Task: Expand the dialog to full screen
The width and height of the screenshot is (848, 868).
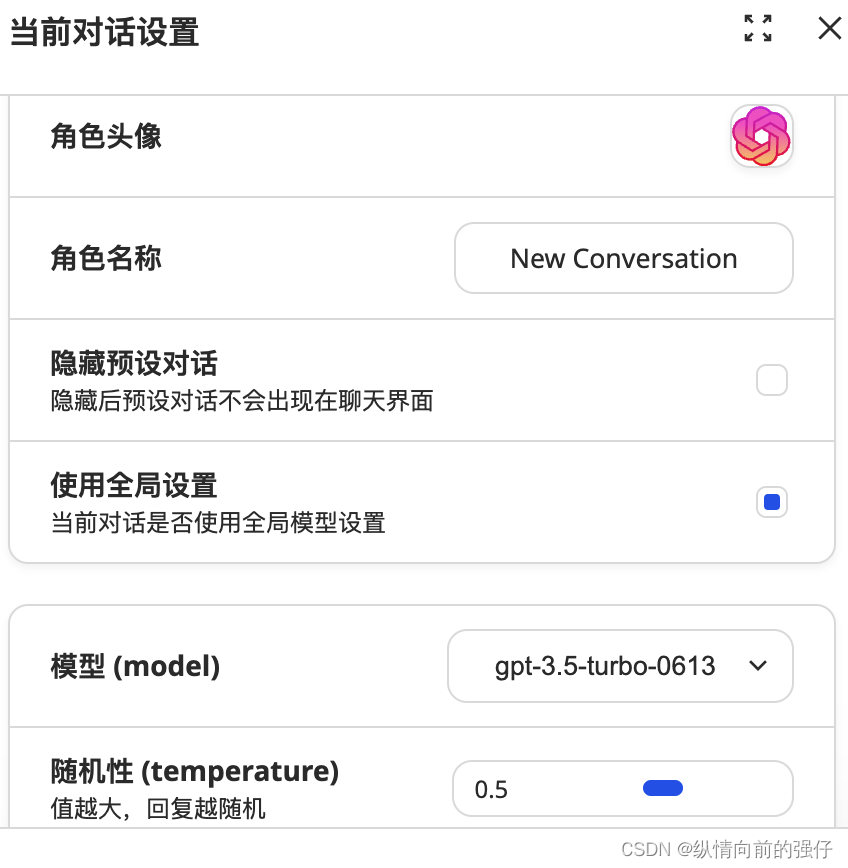Action: [x=758, y=28]
